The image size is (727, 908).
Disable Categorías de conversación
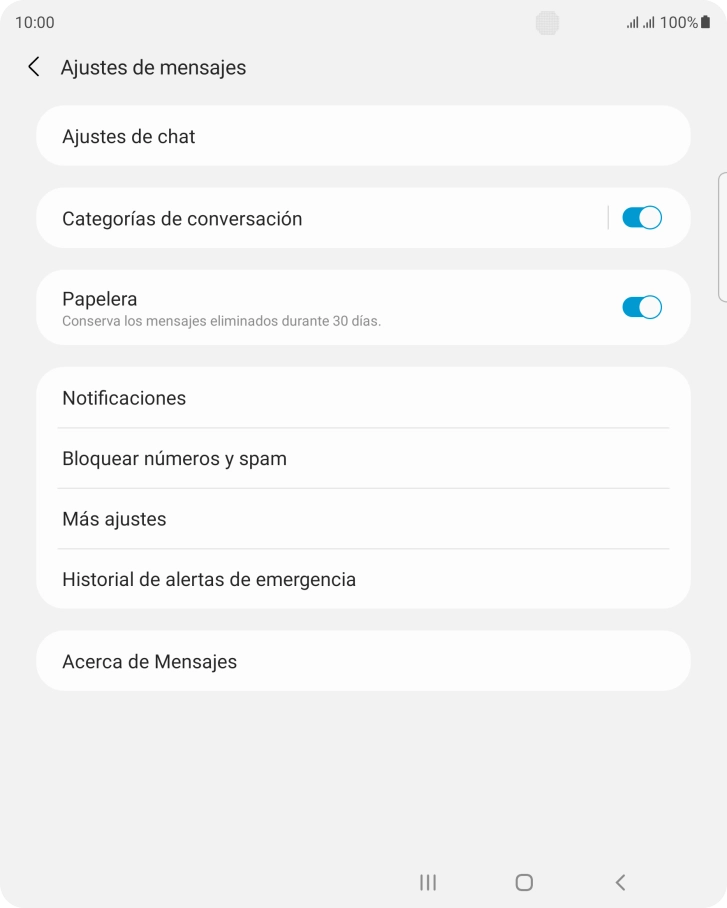641,217
